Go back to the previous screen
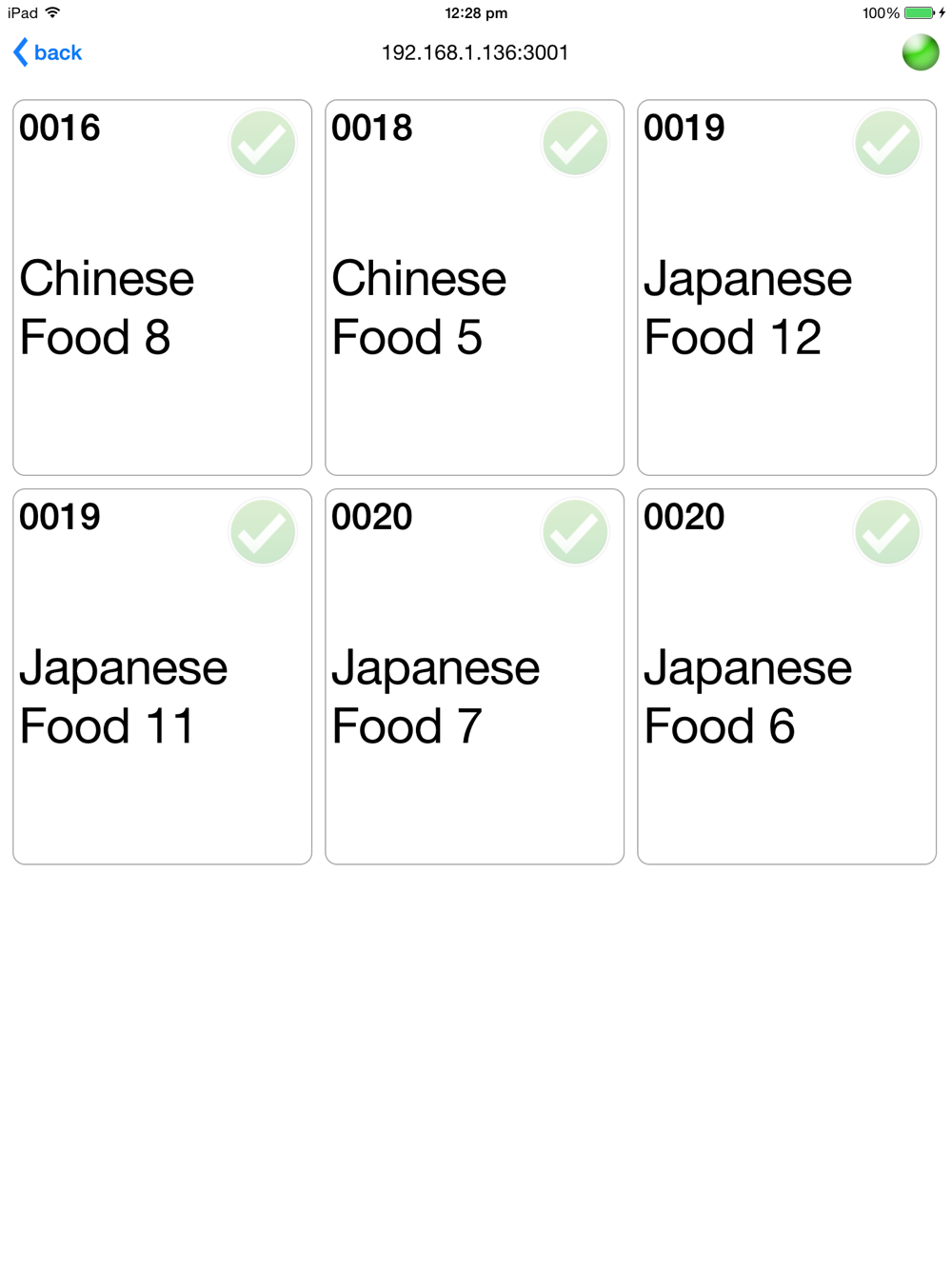This screenshot has width=952, height=1269. pyautogui.click(x=48, y=52)
